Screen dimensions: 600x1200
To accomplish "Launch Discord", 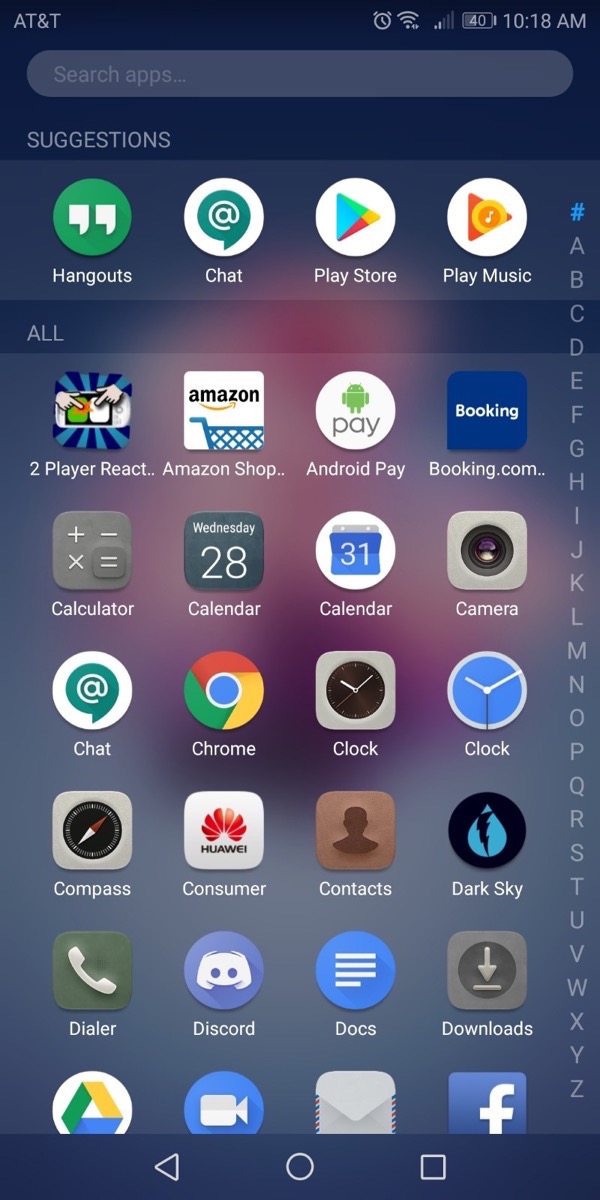I will 224,971.
